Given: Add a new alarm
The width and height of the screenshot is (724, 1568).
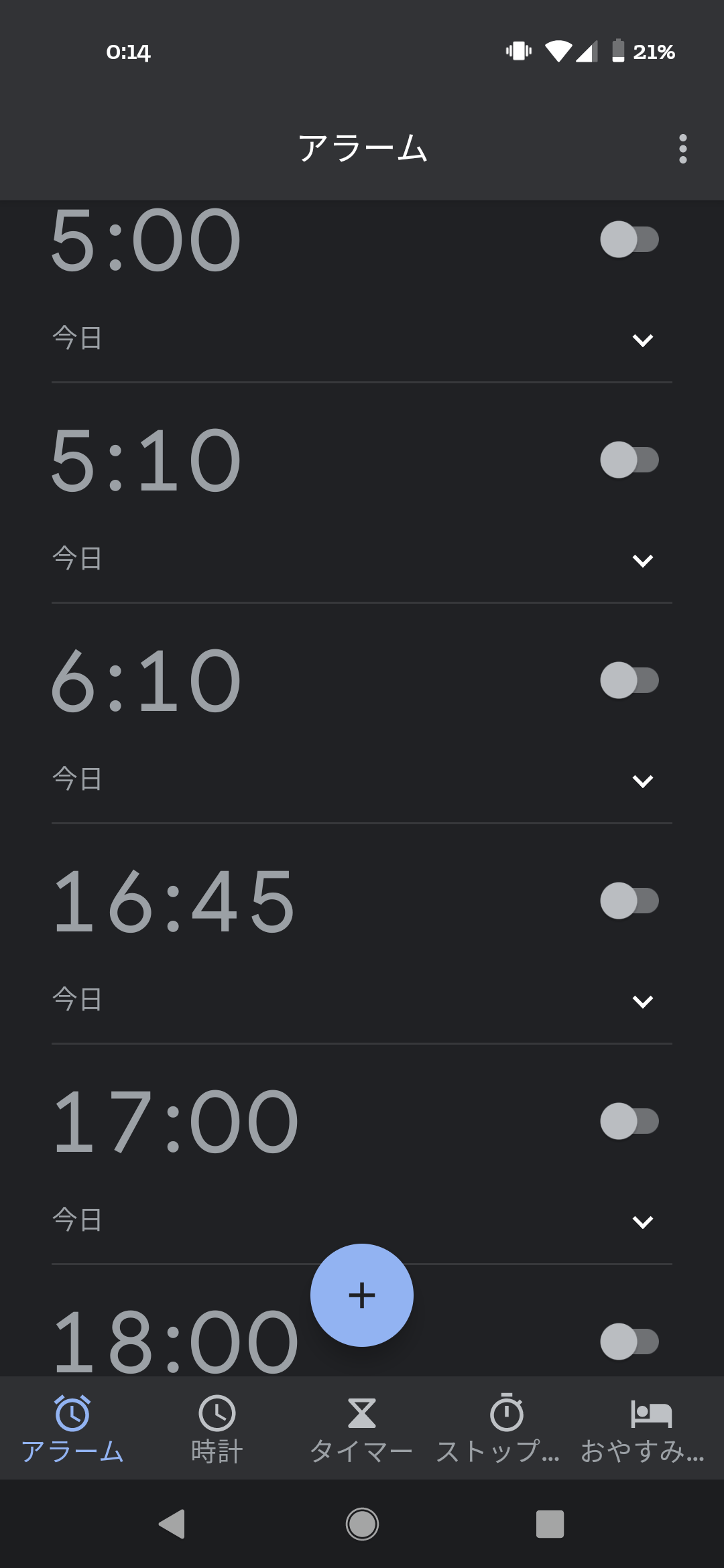Looking at the screenshot, I should tap(362, 1295).
